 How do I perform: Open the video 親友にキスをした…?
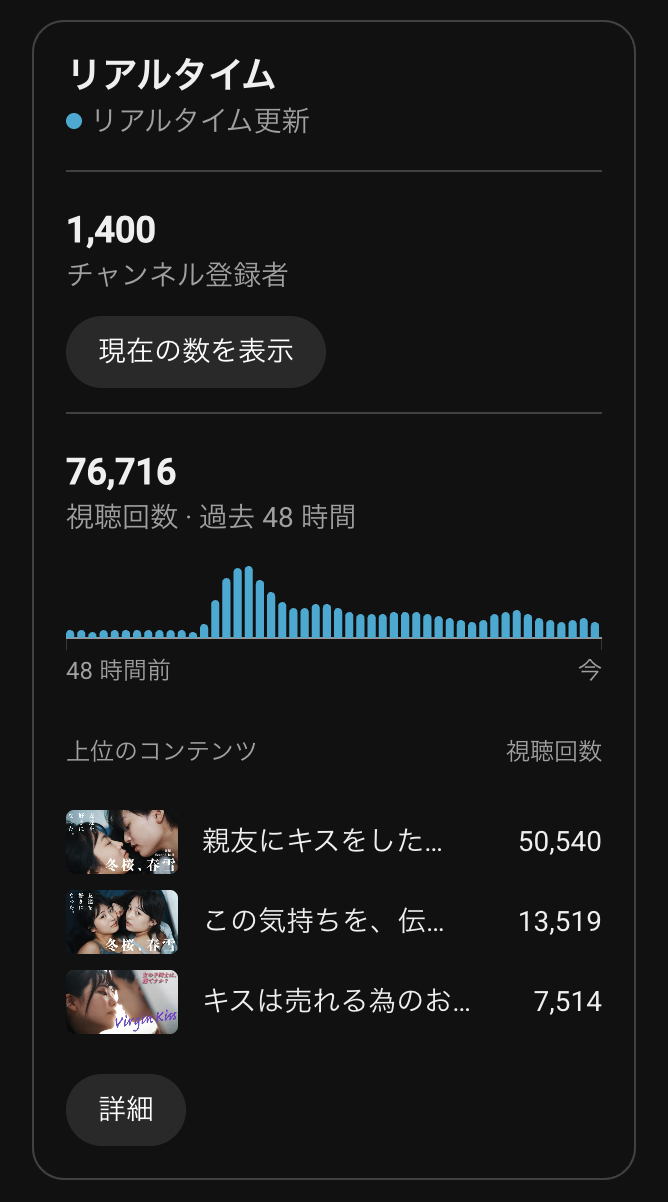tap(334, 841)
